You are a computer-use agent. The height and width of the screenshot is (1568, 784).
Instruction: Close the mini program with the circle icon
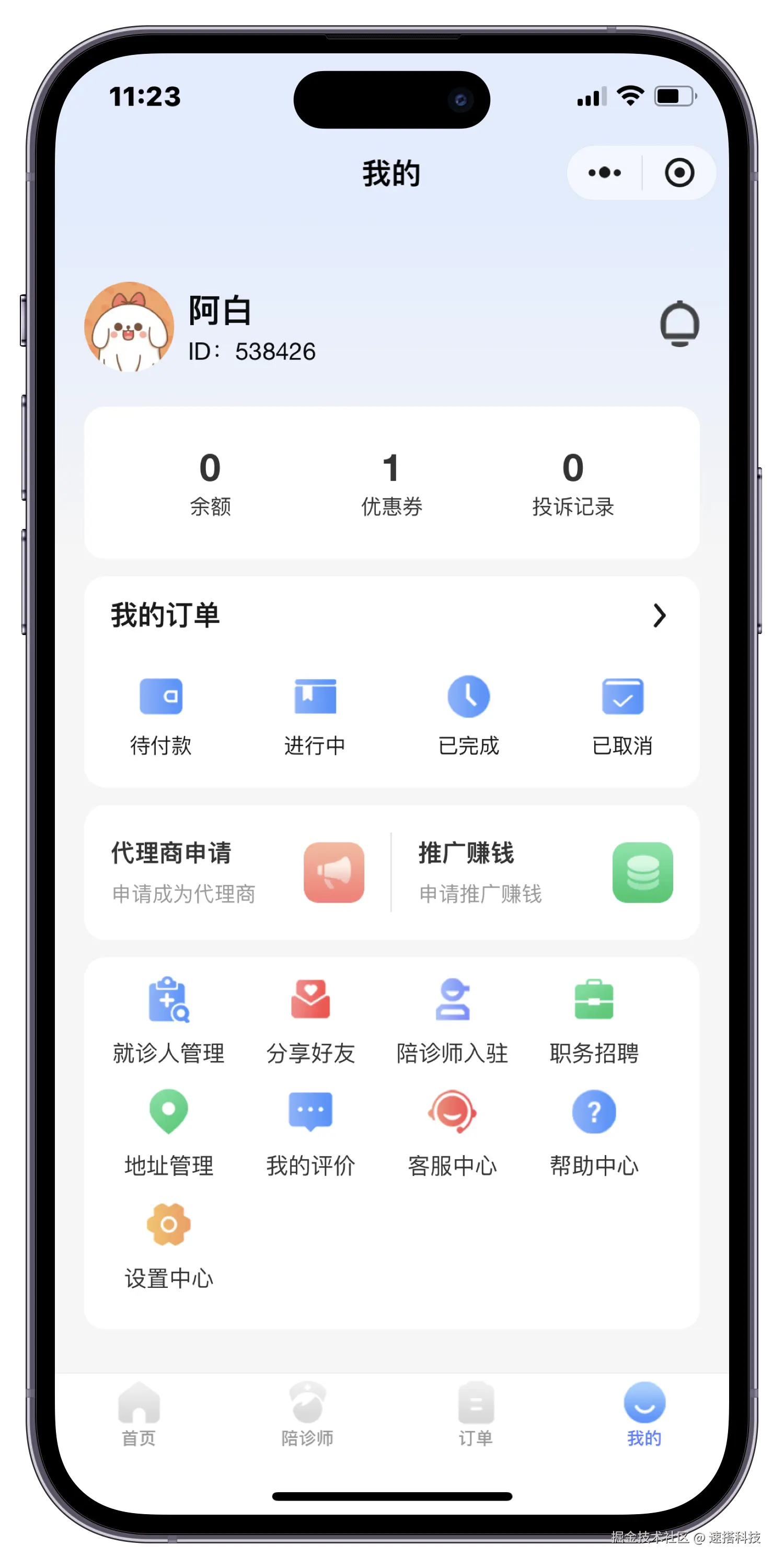pos(679,173)
